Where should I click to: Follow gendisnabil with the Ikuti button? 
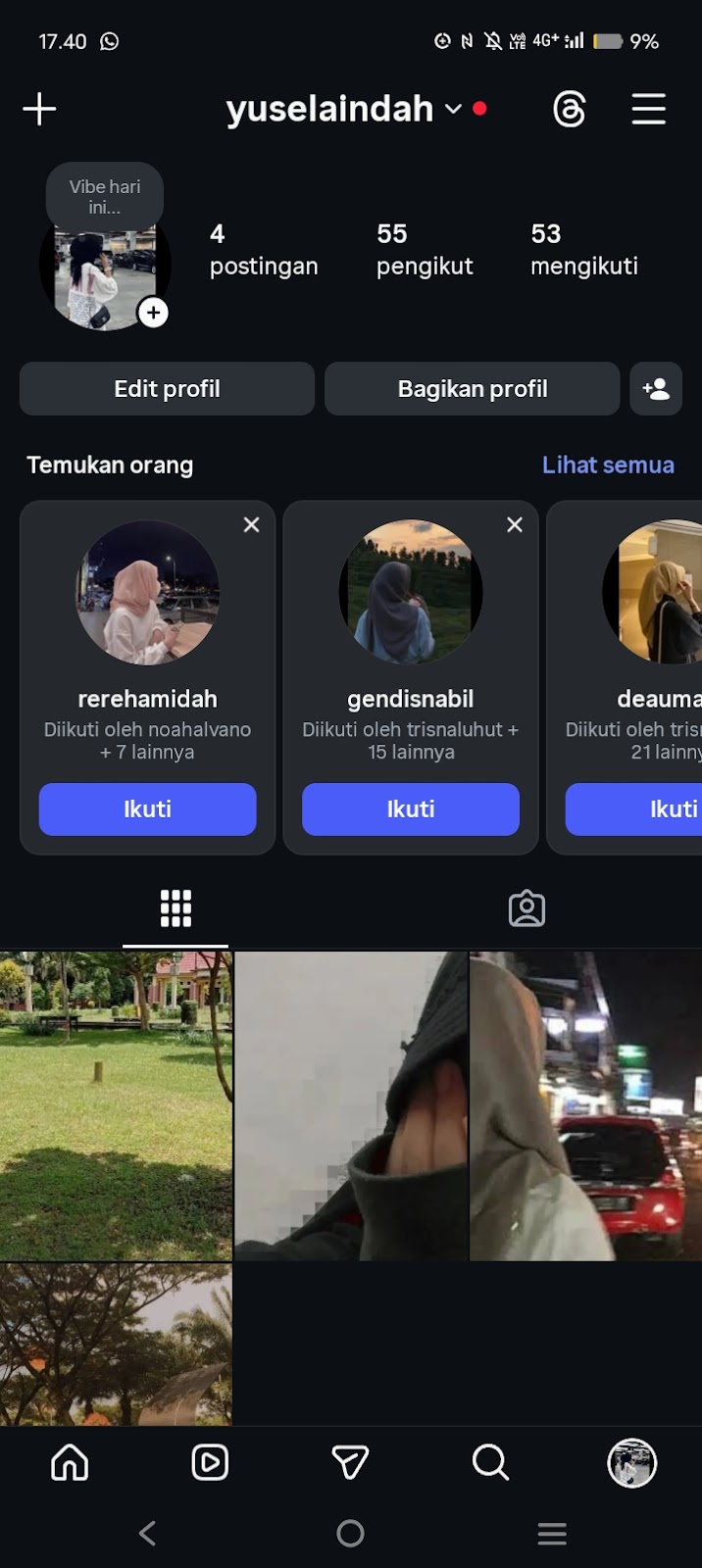(410, 809)
